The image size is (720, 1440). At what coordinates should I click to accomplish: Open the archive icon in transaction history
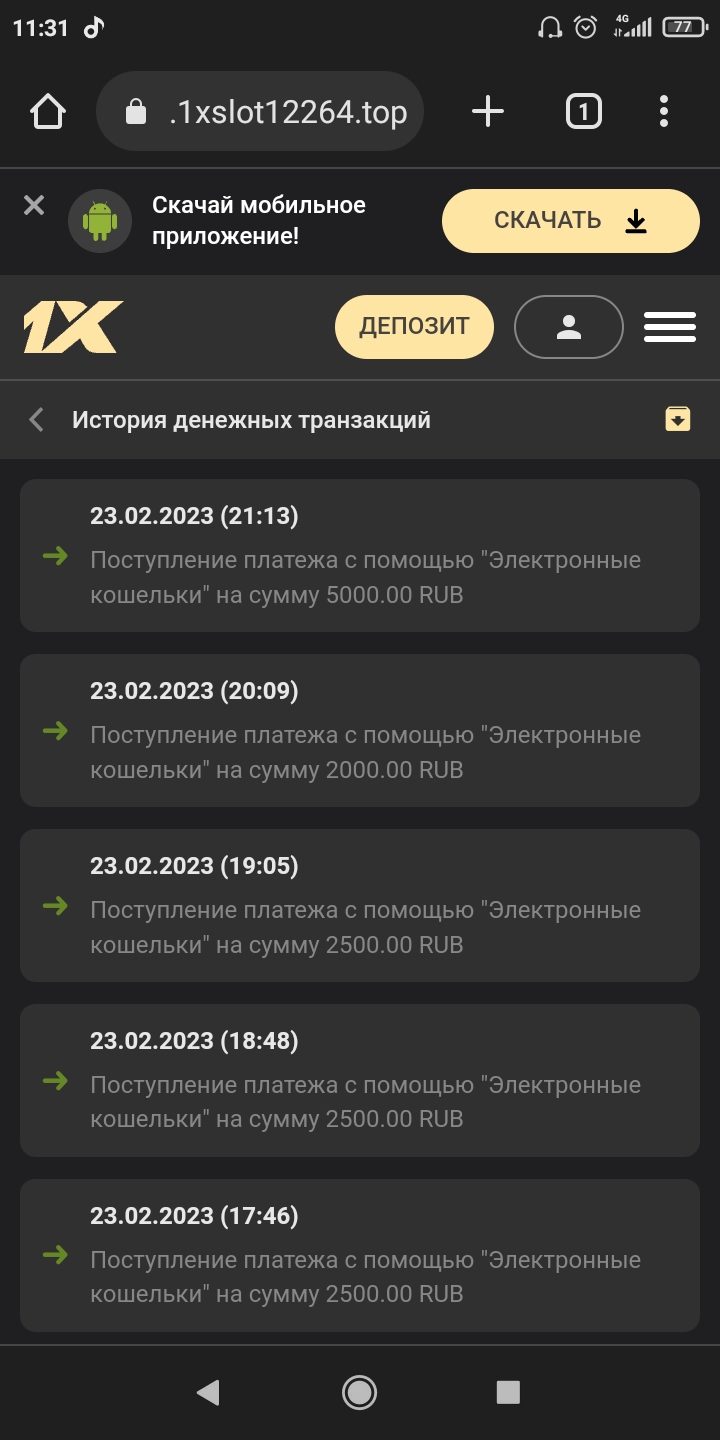(x=678, y=419)
